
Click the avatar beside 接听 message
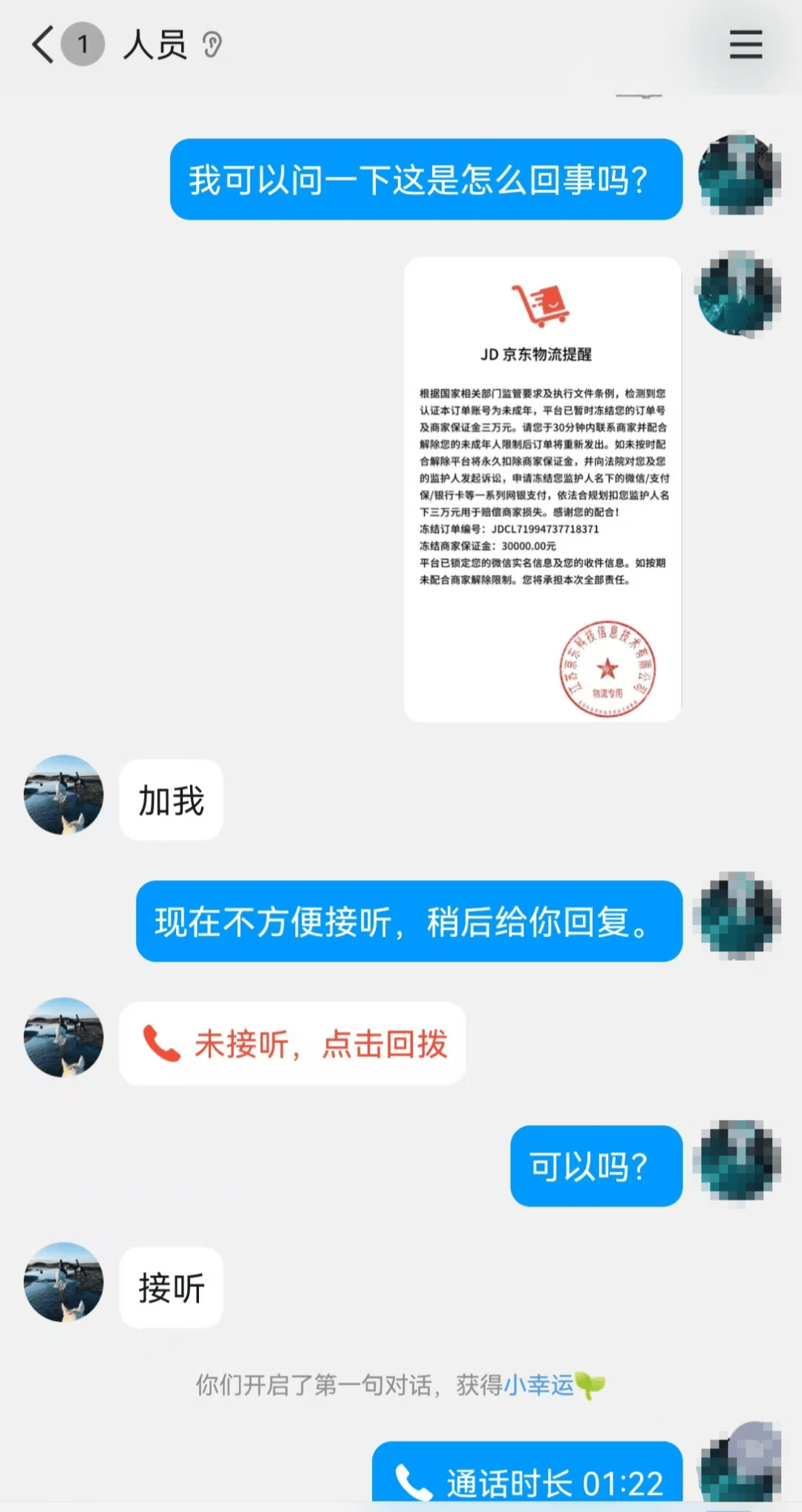[63, 1285]
